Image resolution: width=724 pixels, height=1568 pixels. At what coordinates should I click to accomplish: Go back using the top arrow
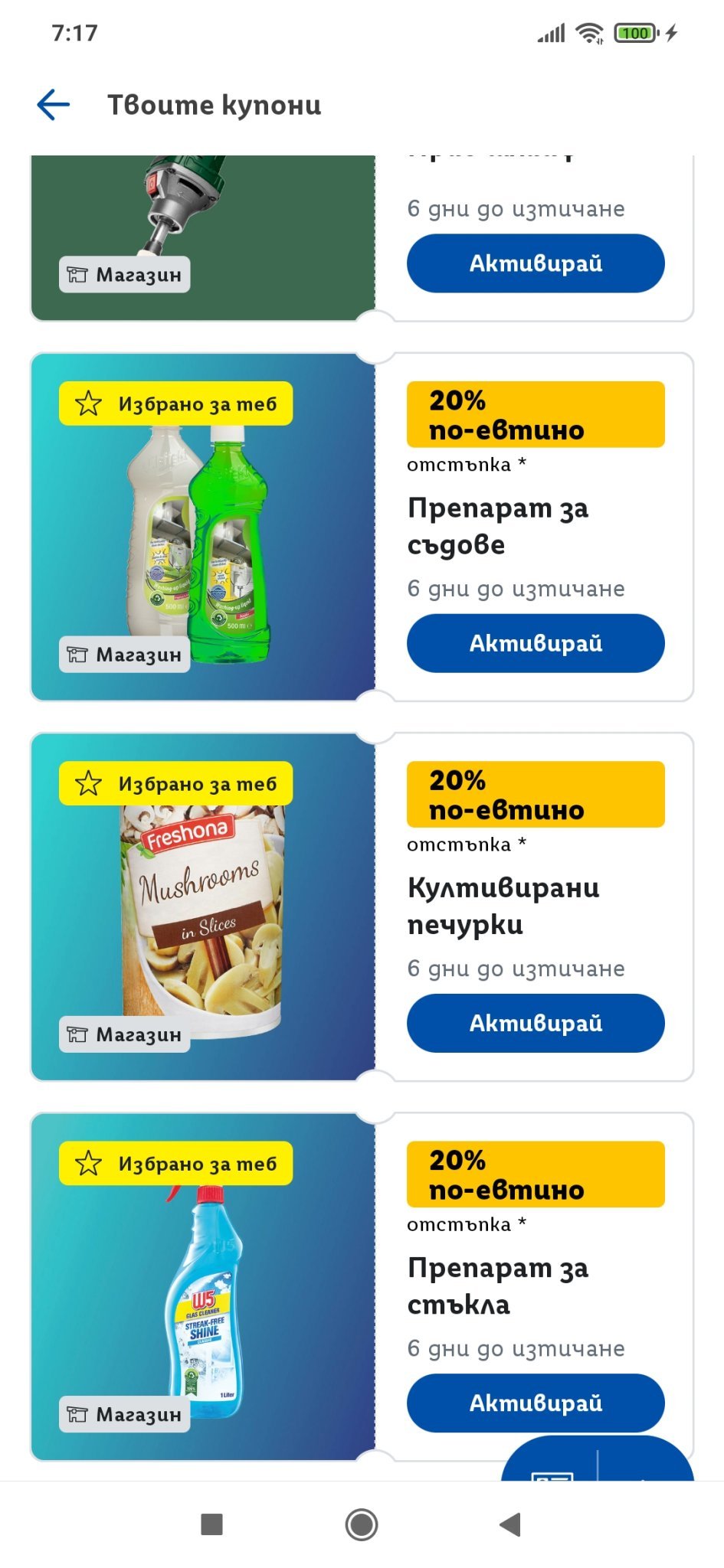click(x=54, y=105)
